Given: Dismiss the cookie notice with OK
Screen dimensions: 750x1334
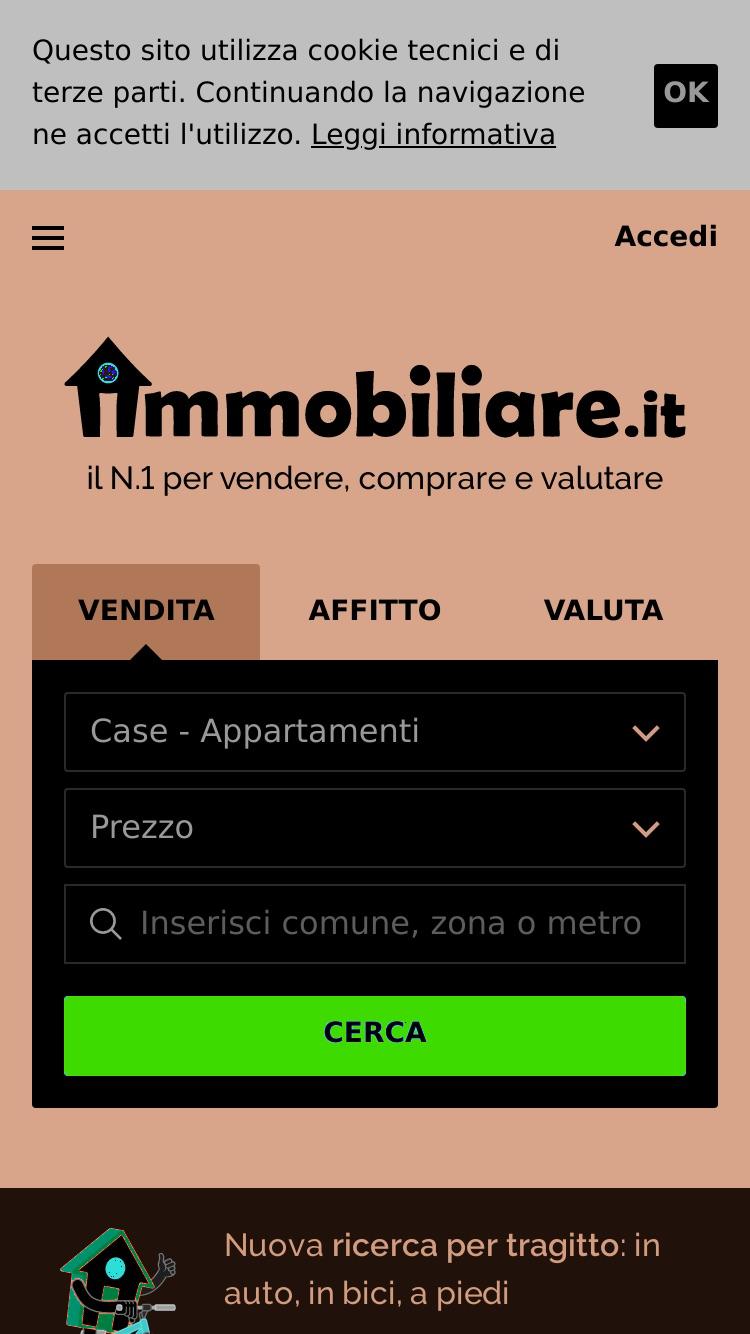Looking at the screenshot, I should click(686, 95).
